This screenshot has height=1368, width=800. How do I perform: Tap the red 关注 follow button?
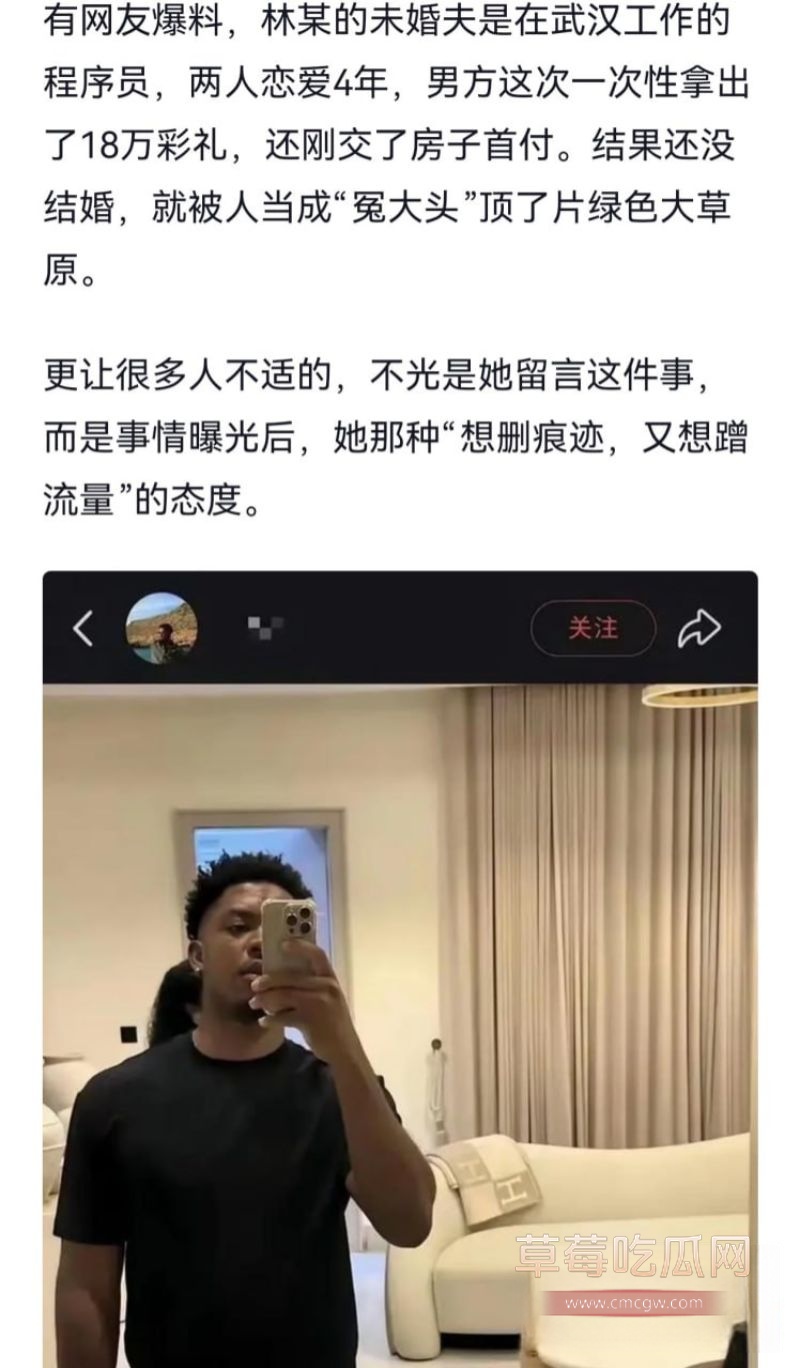(x=594, y=628)
